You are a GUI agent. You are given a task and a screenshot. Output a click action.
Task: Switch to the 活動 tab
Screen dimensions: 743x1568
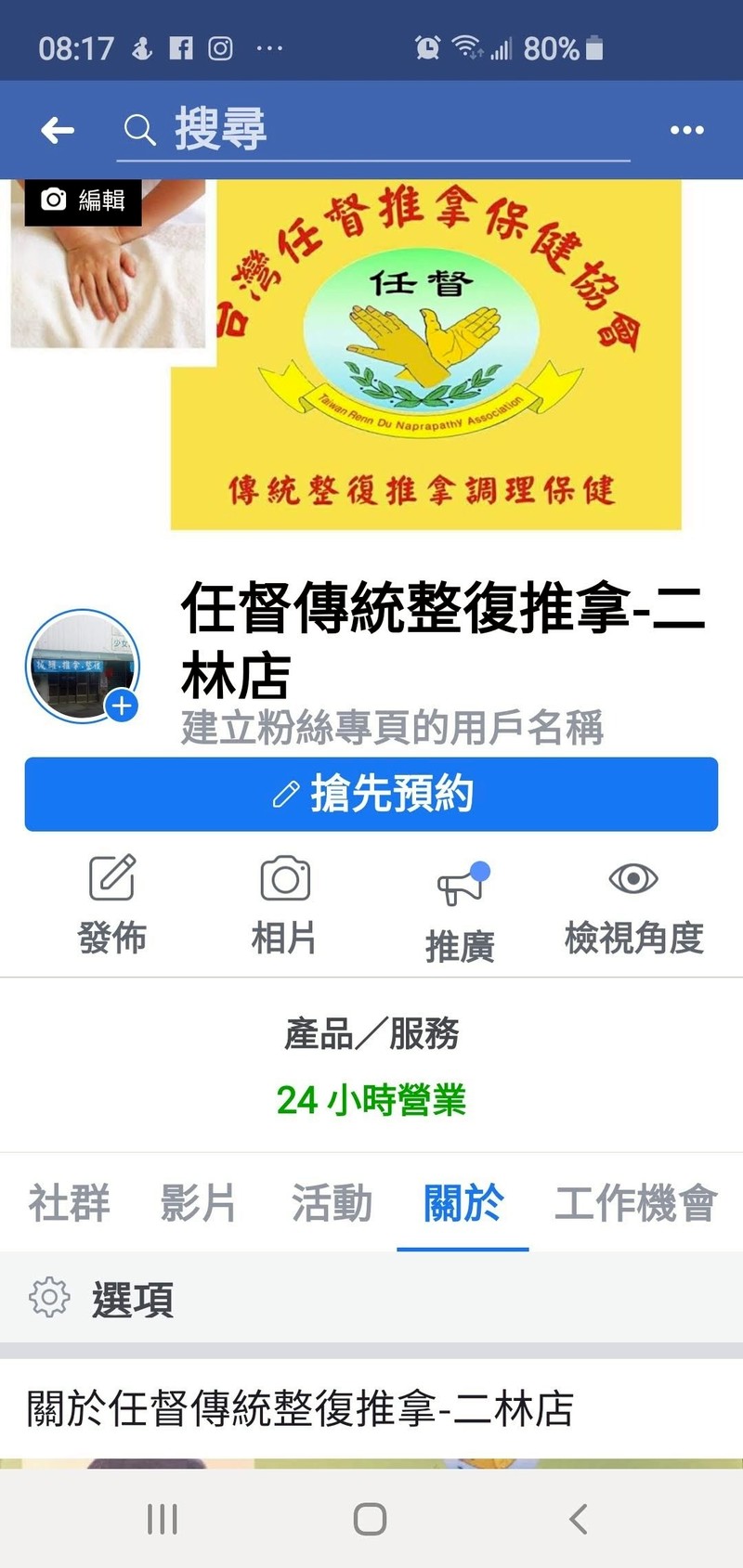tap(332, 1202)
